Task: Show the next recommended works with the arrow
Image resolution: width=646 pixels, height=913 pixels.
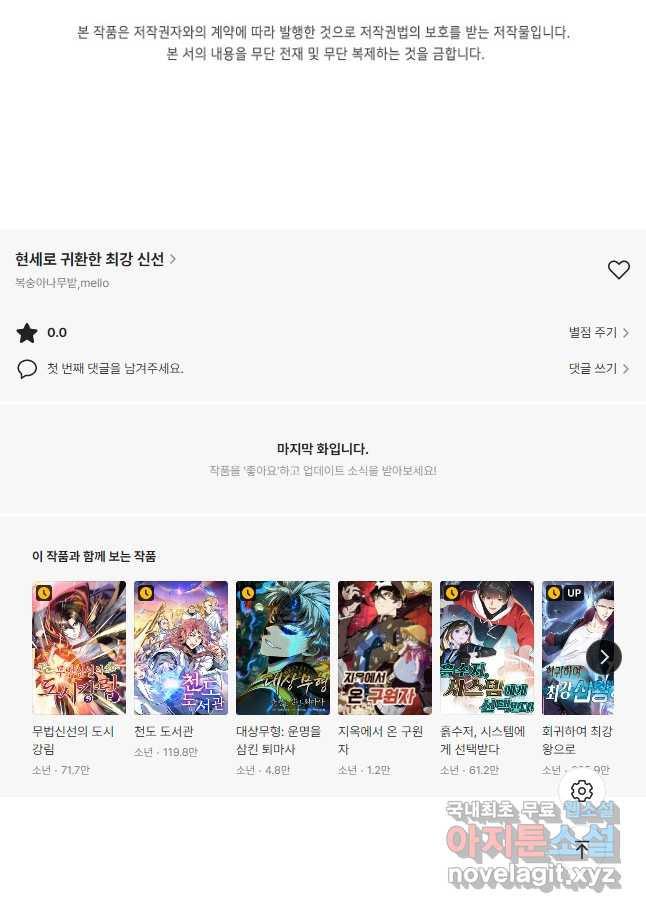Action: (603, 657)
